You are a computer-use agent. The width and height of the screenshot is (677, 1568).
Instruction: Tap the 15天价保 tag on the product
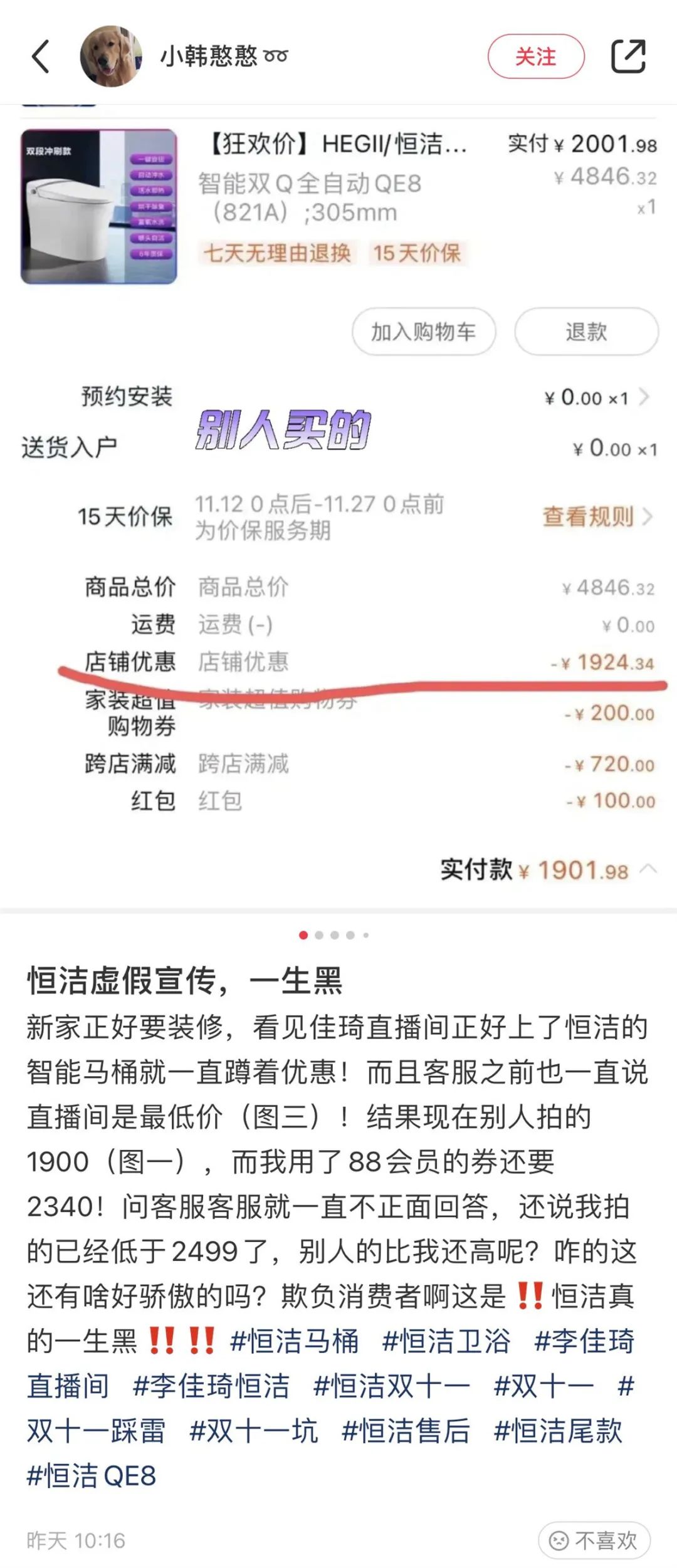point(417,253)
